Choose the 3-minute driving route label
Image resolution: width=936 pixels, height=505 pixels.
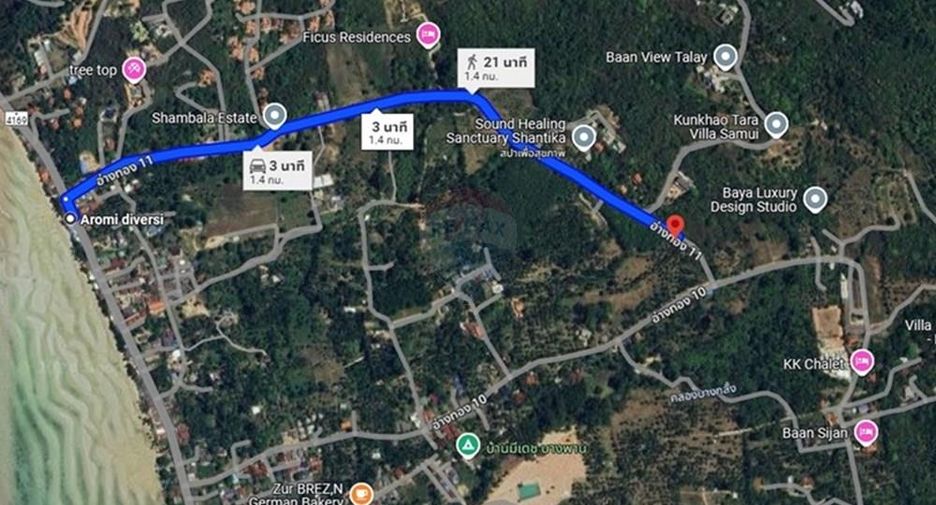point(277,171)
